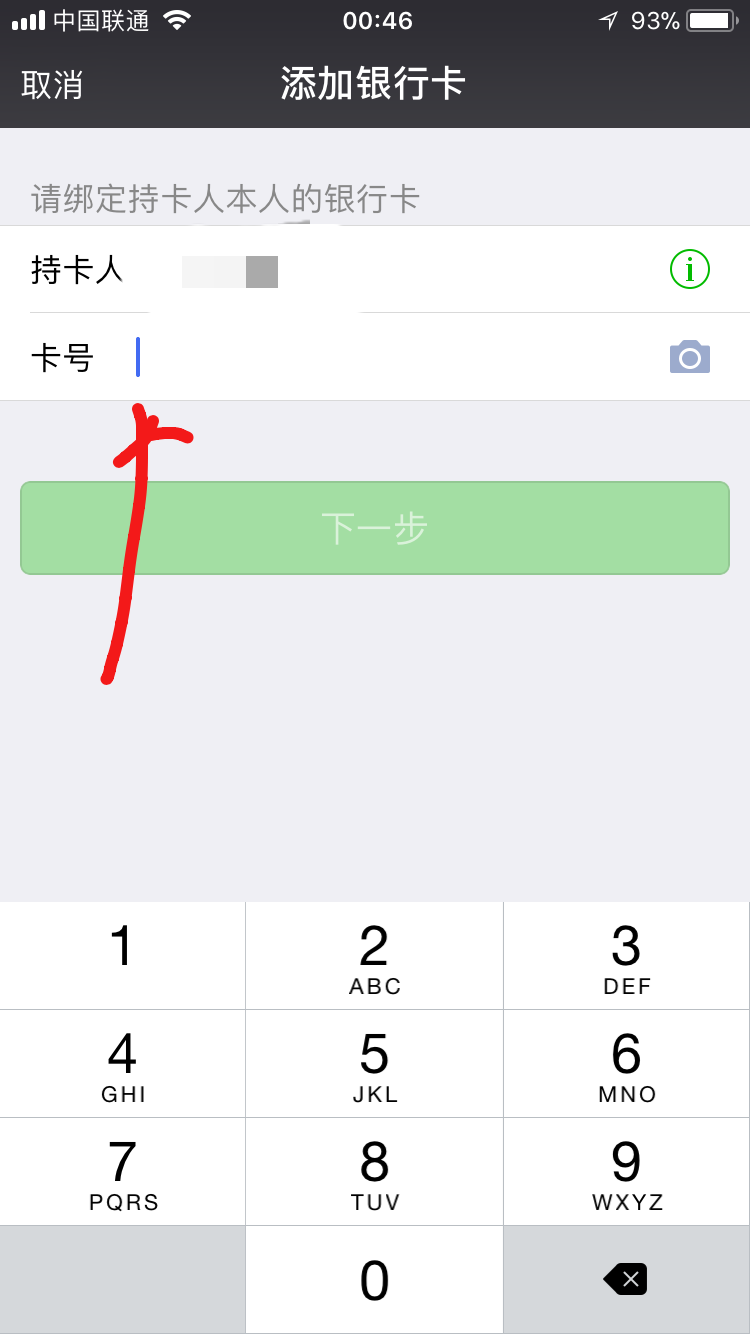The image size is (750, 1334).
Task: Enter digit 9 on the keypad
Action: (x=627, y=1172)
